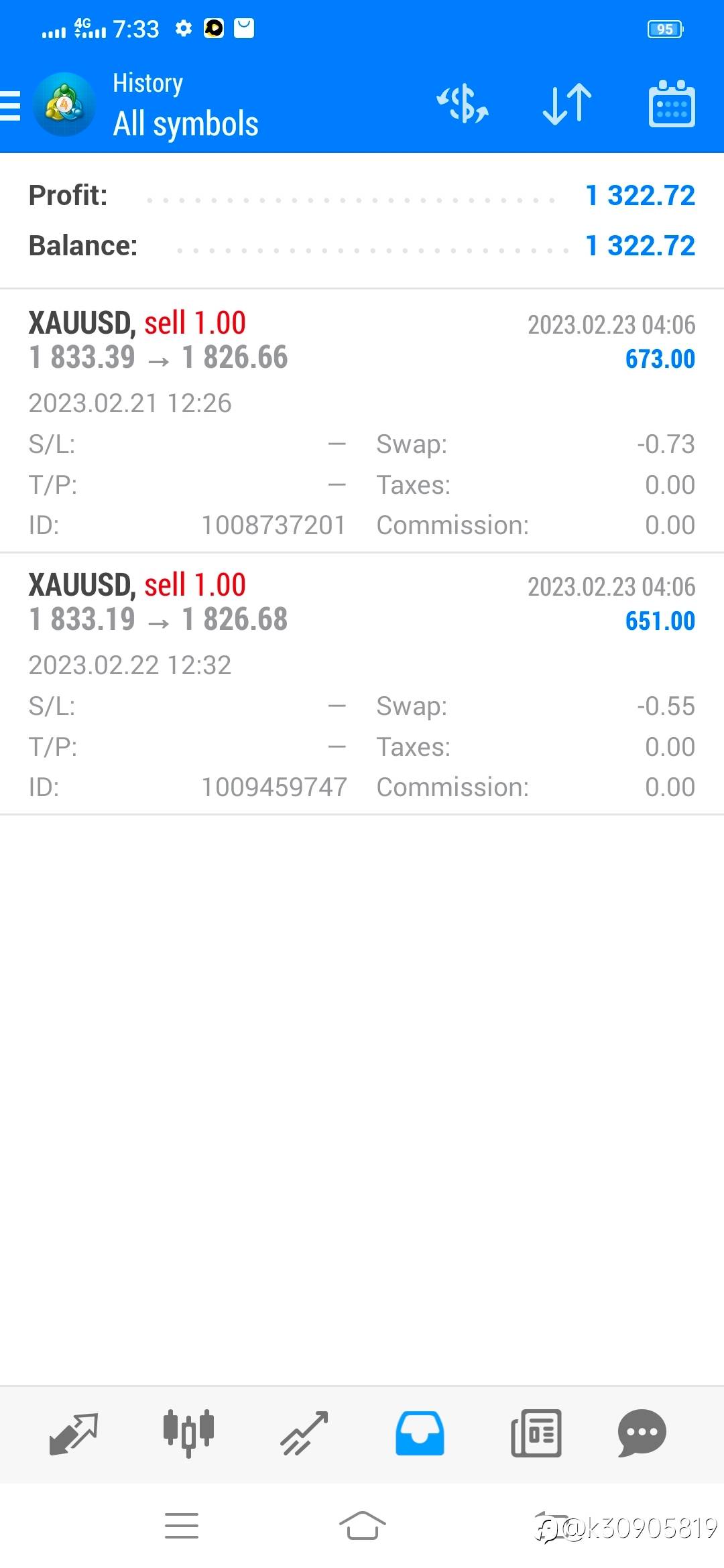This screenshot has width=724, height=1568.
Task: Switch to the candlestick Chart tab
Action: point(189,1434)
